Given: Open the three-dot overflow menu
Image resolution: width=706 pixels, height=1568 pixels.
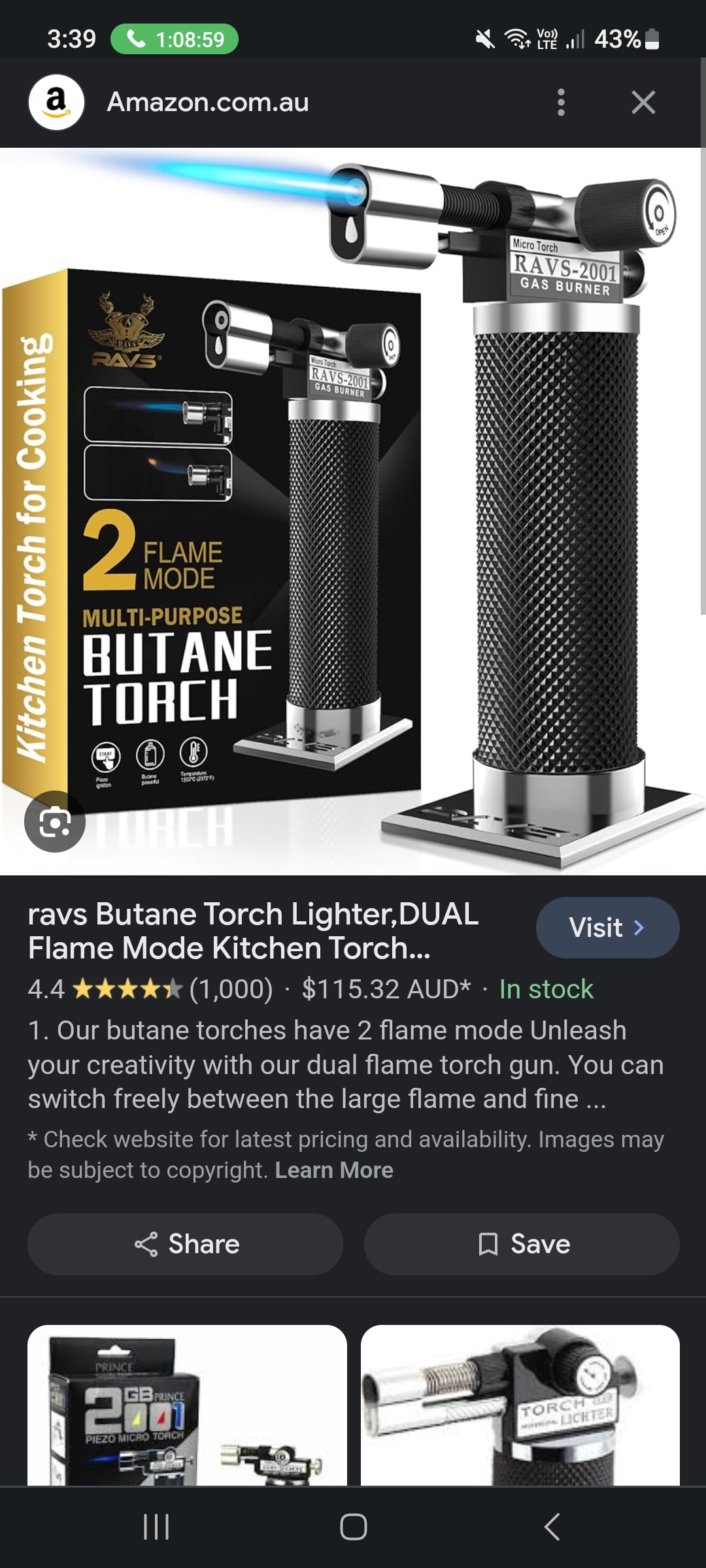Looking at the screenshot, I should 561,103.
